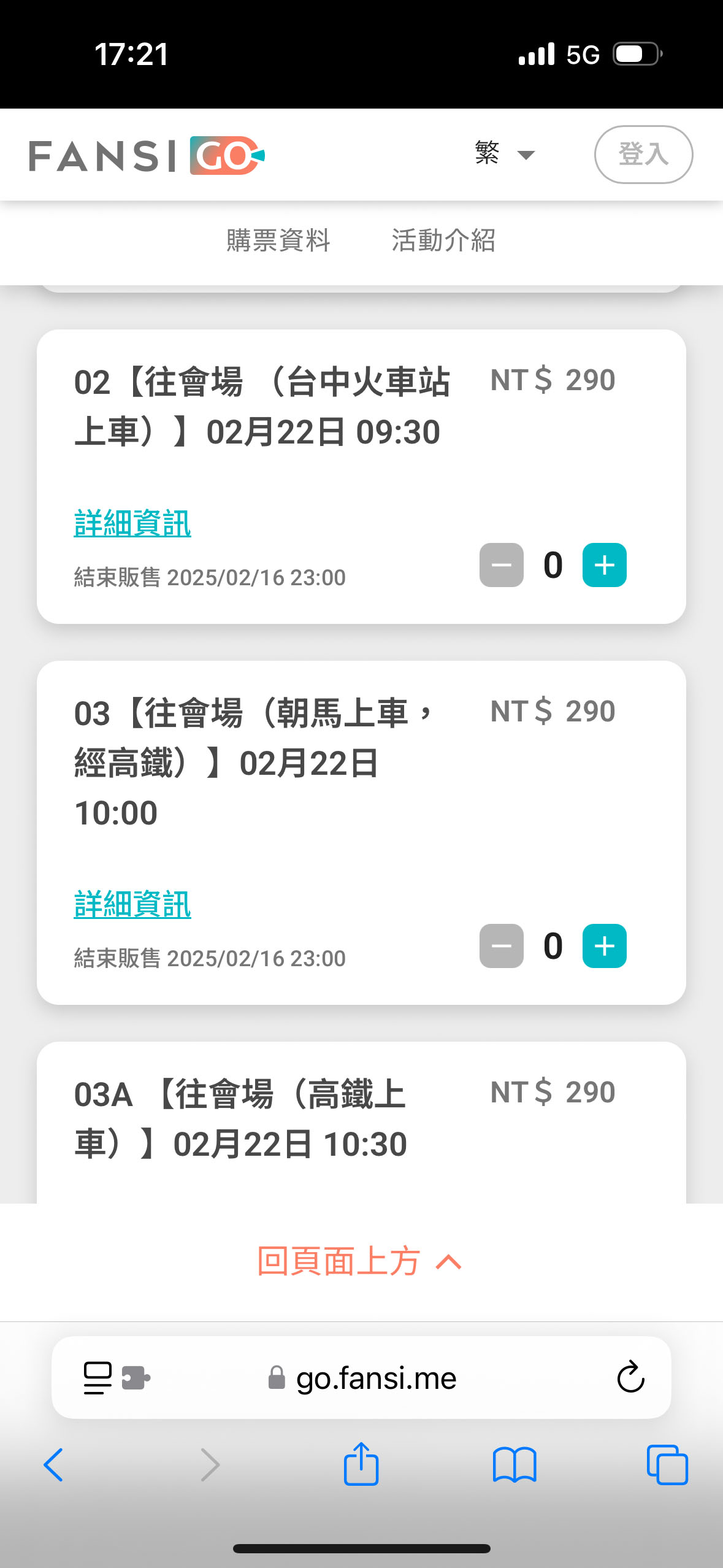The image size is (723, 1568).
Task: Open 詳細資訊 for ticket 02 台中火車站
Action: pos(132,523)
